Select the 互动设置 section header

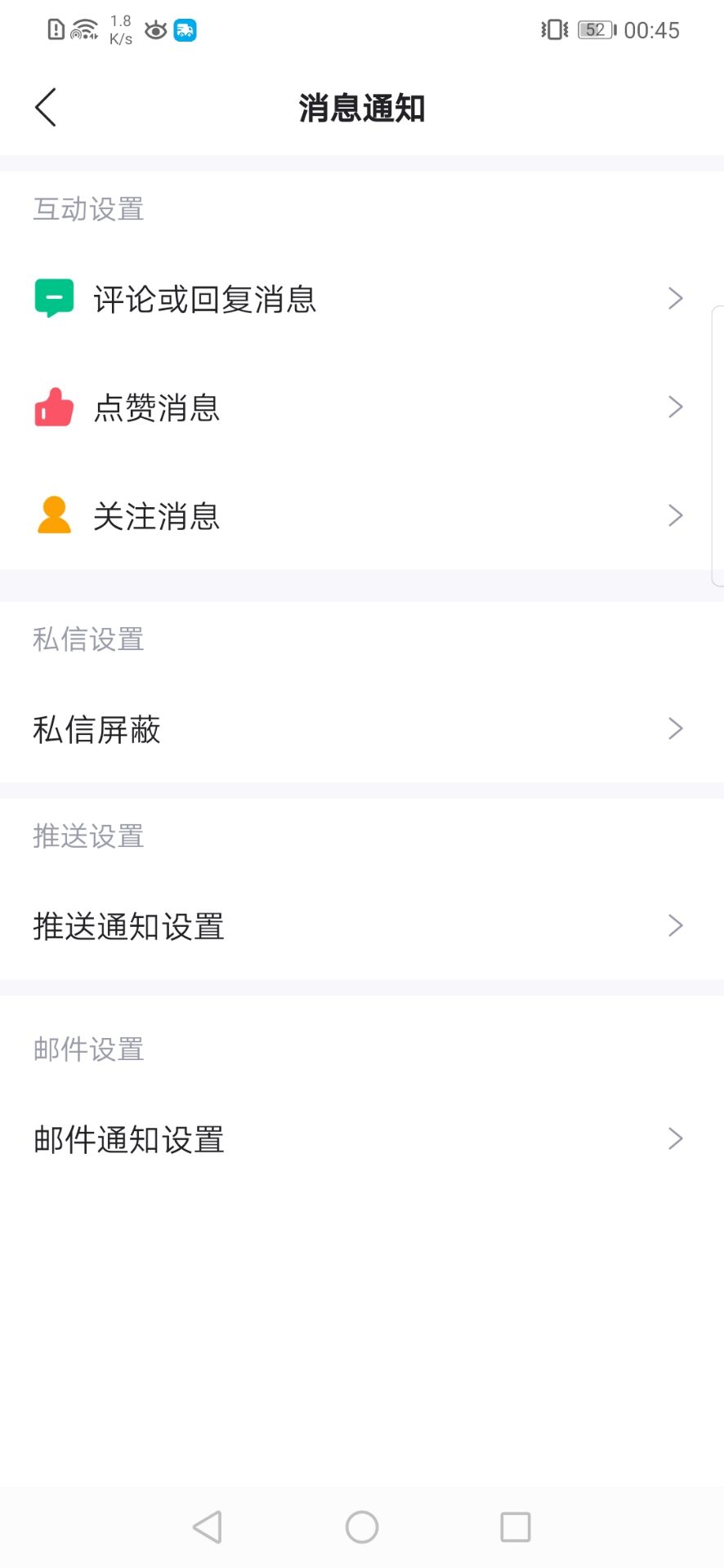(x=87, y=209)
